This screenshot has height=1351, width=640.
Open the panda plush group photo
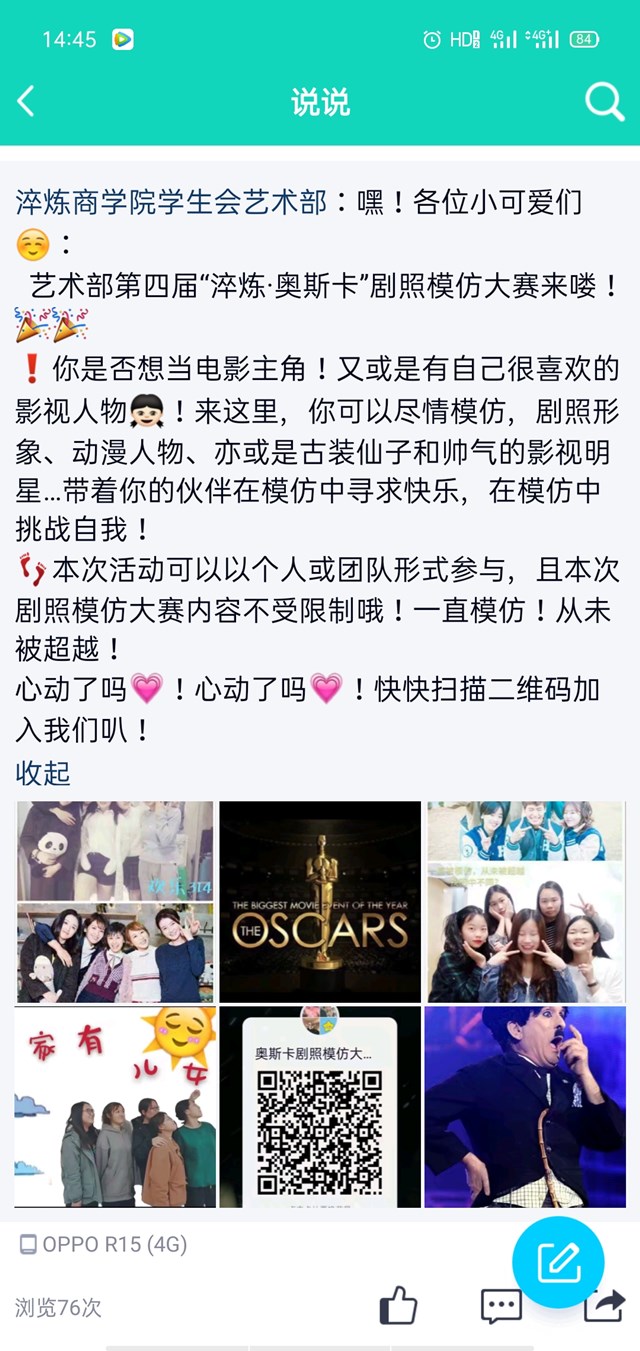point(115,902)
